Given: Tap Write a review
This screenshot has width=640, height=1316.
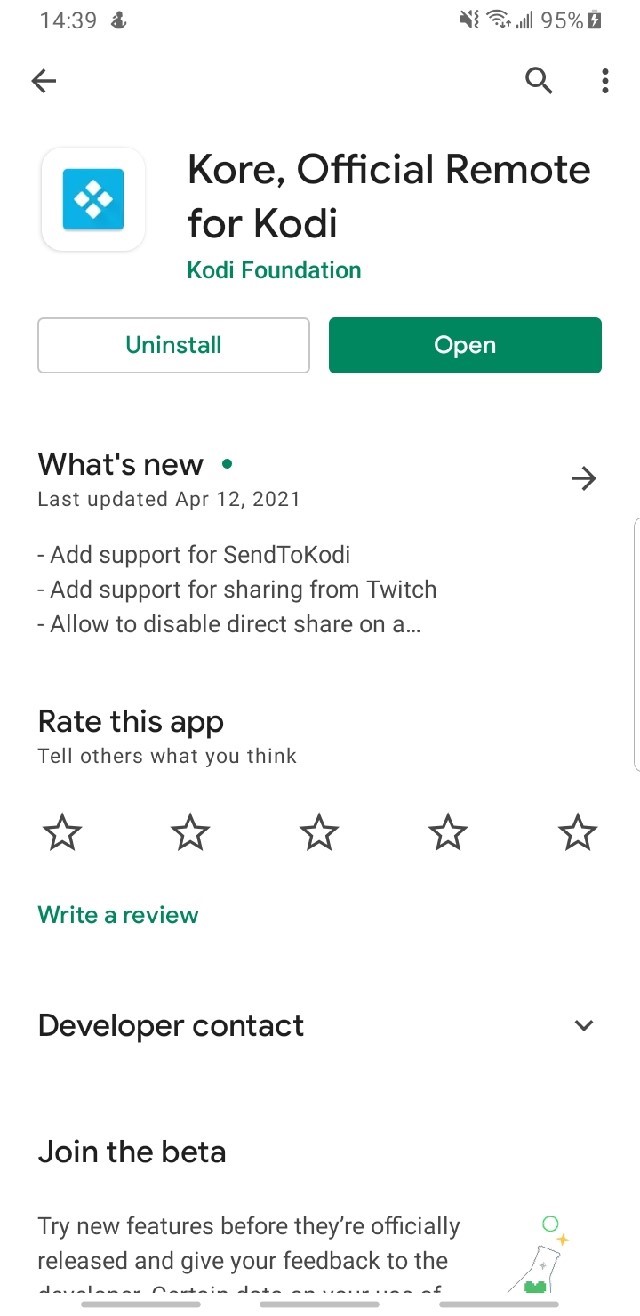Looking at the screenshot, I should [118, 915].
